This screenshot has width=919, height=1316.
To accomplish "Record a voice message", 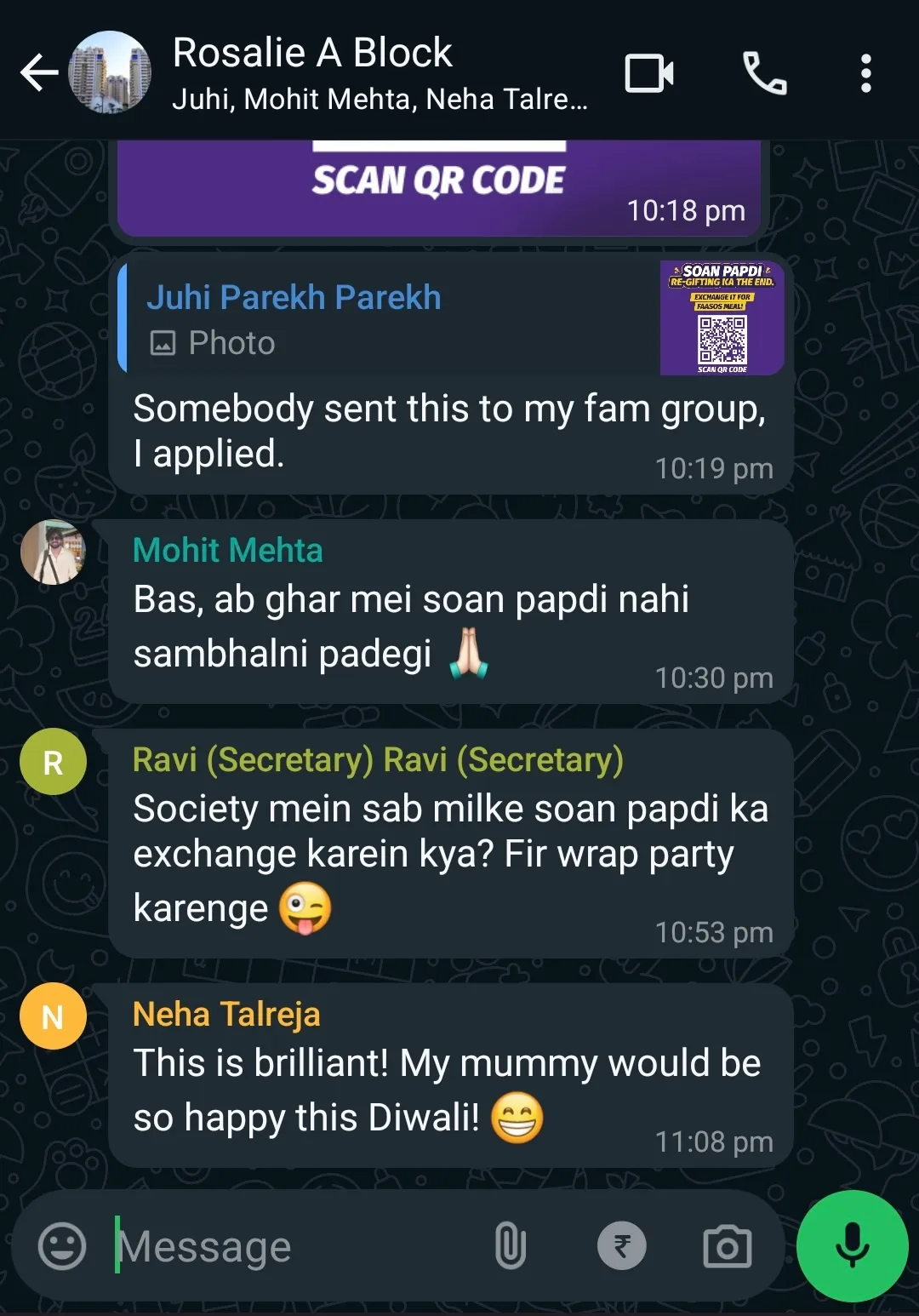I will [852, 1246].
